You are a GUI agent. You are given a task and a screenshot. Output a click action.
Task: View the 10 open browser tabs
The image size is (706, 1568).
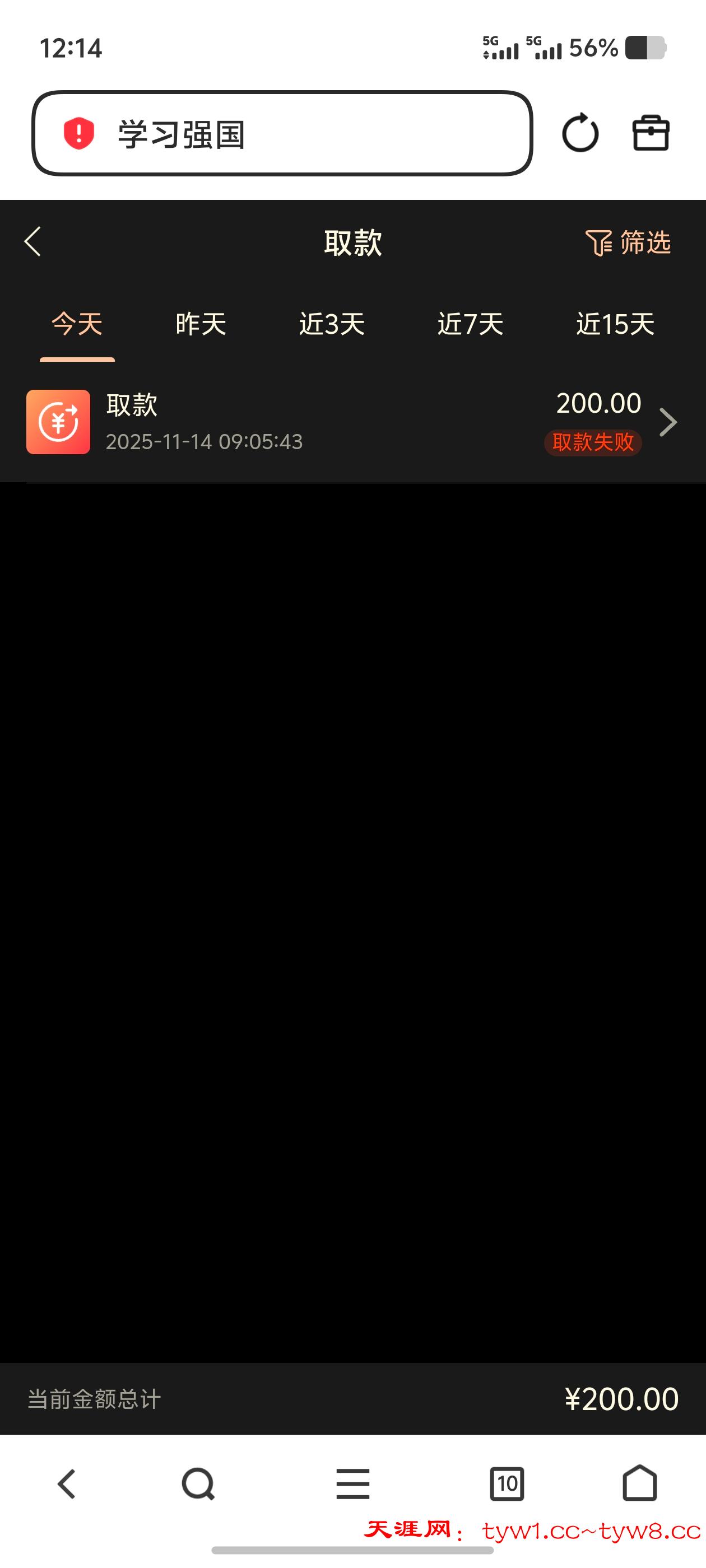tap(507, 1483)
